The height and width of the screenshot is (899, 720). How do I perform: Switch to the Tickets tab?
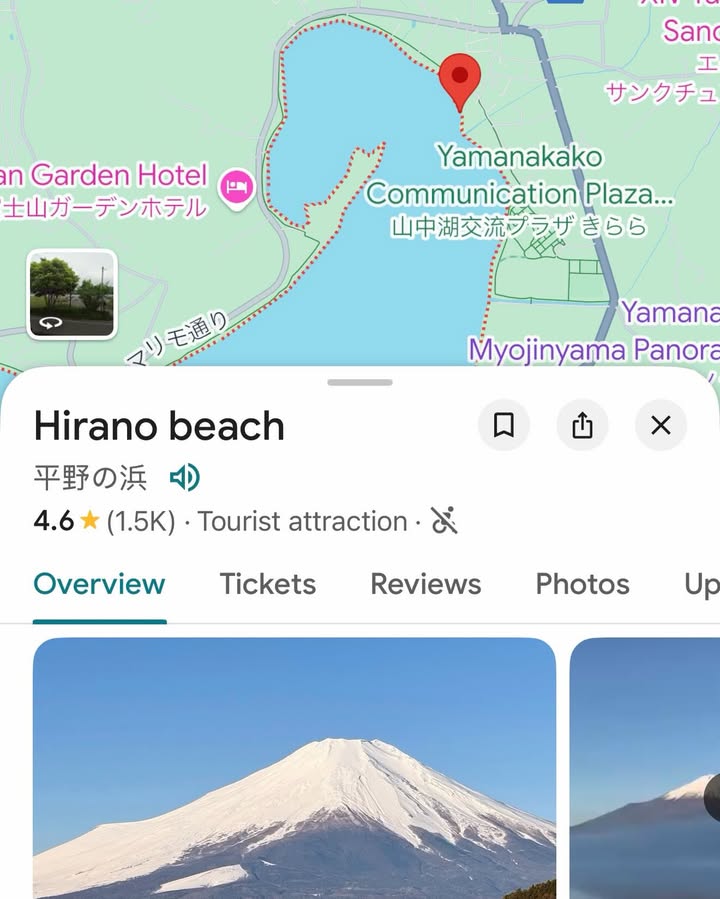(268, 584)
